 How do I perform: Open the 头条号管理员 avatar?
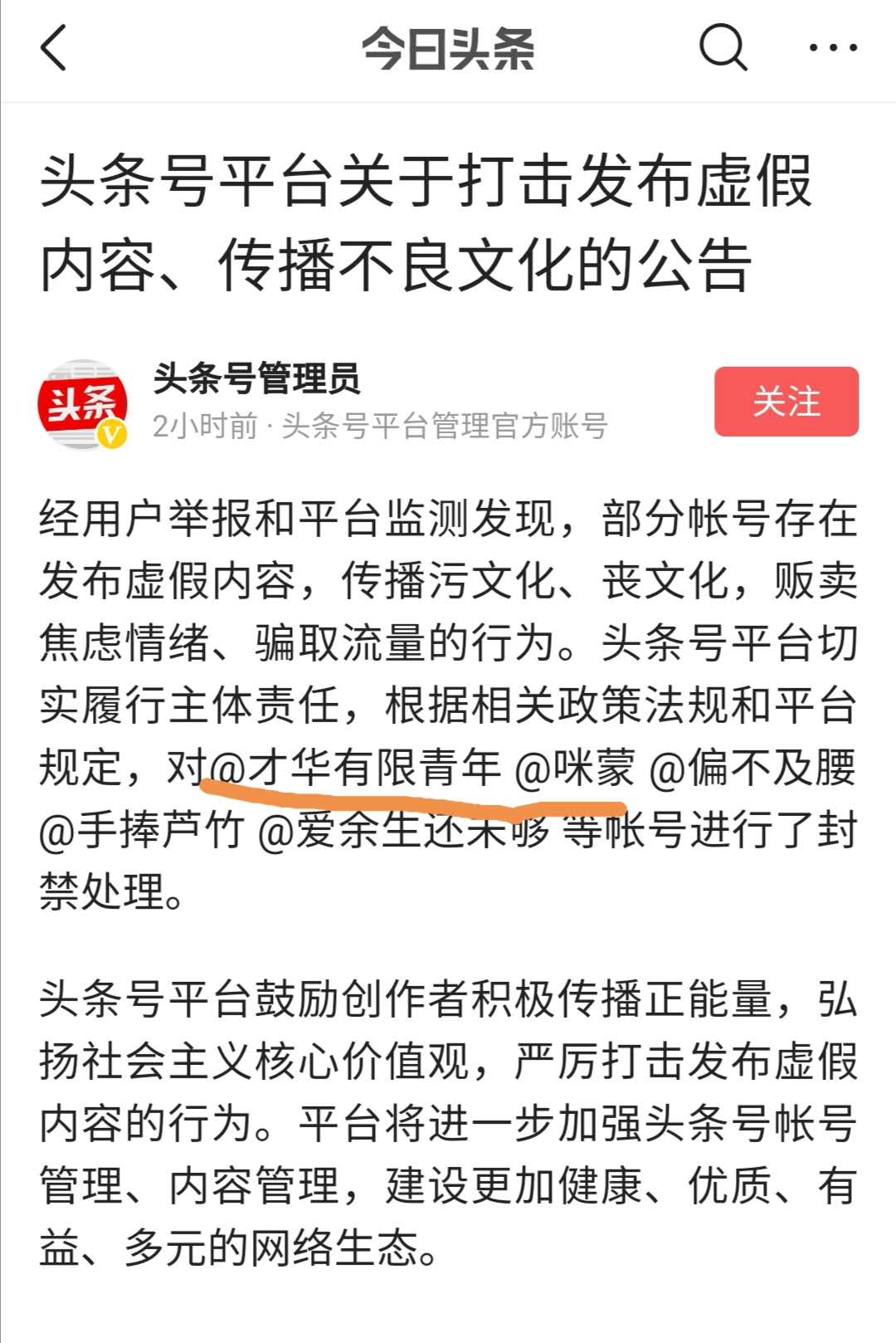[x=83, y=404]
